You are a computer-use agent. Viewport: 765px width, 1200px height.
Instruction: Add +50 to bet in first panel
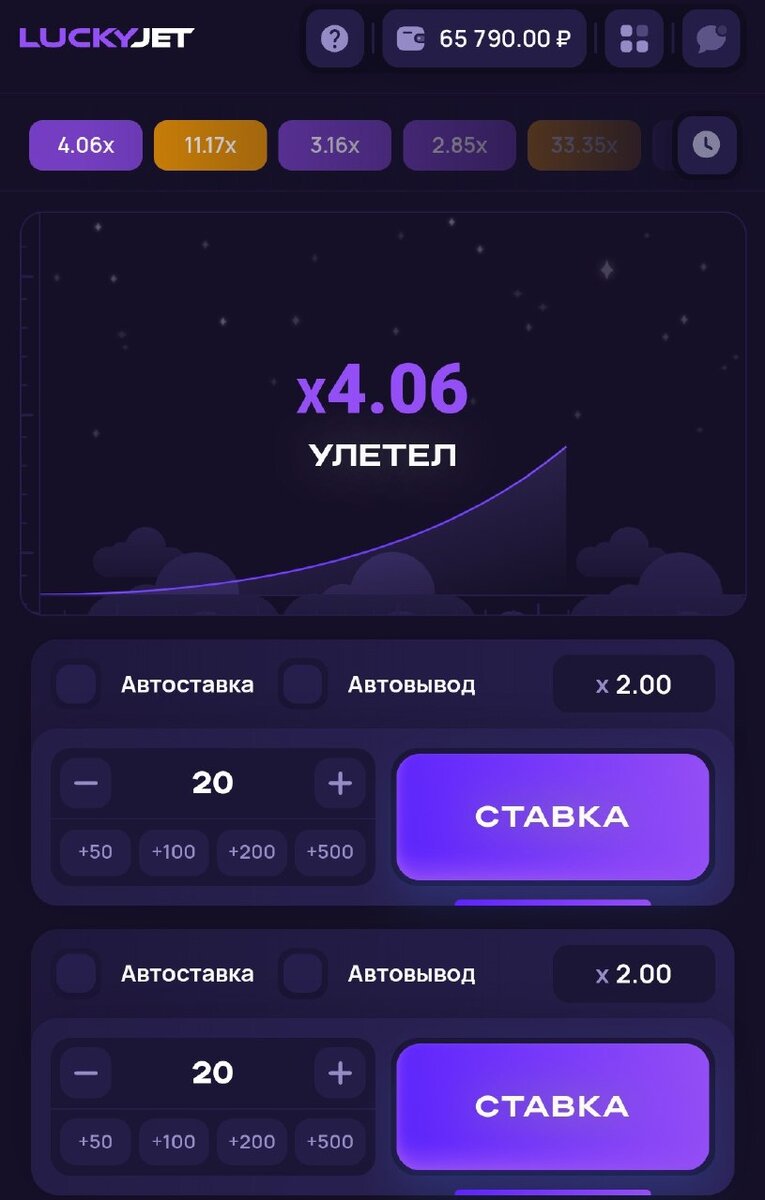[x=95, y=852]
